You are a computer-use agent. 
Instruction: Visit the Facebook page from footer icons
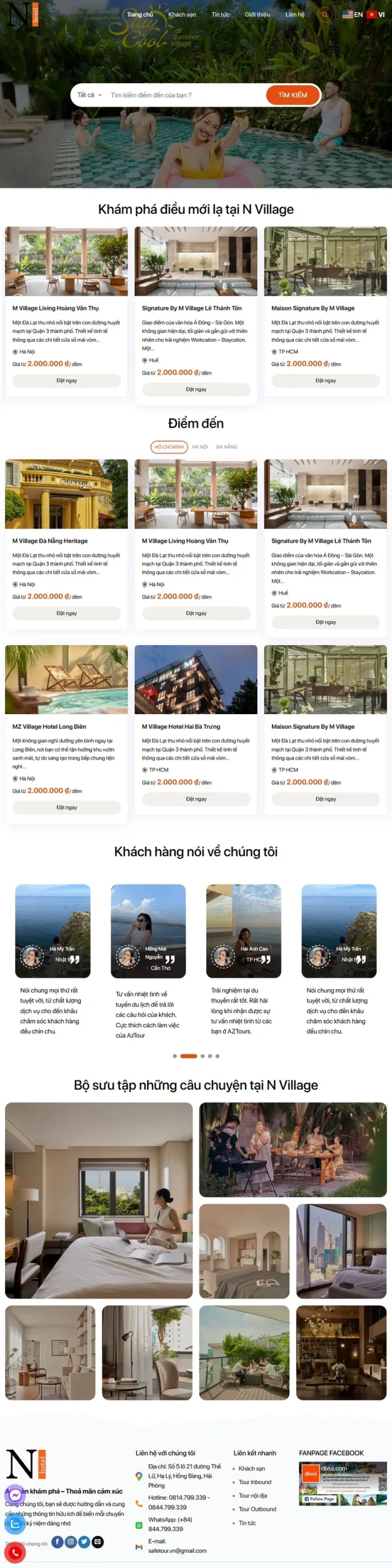pos(58,1542)
